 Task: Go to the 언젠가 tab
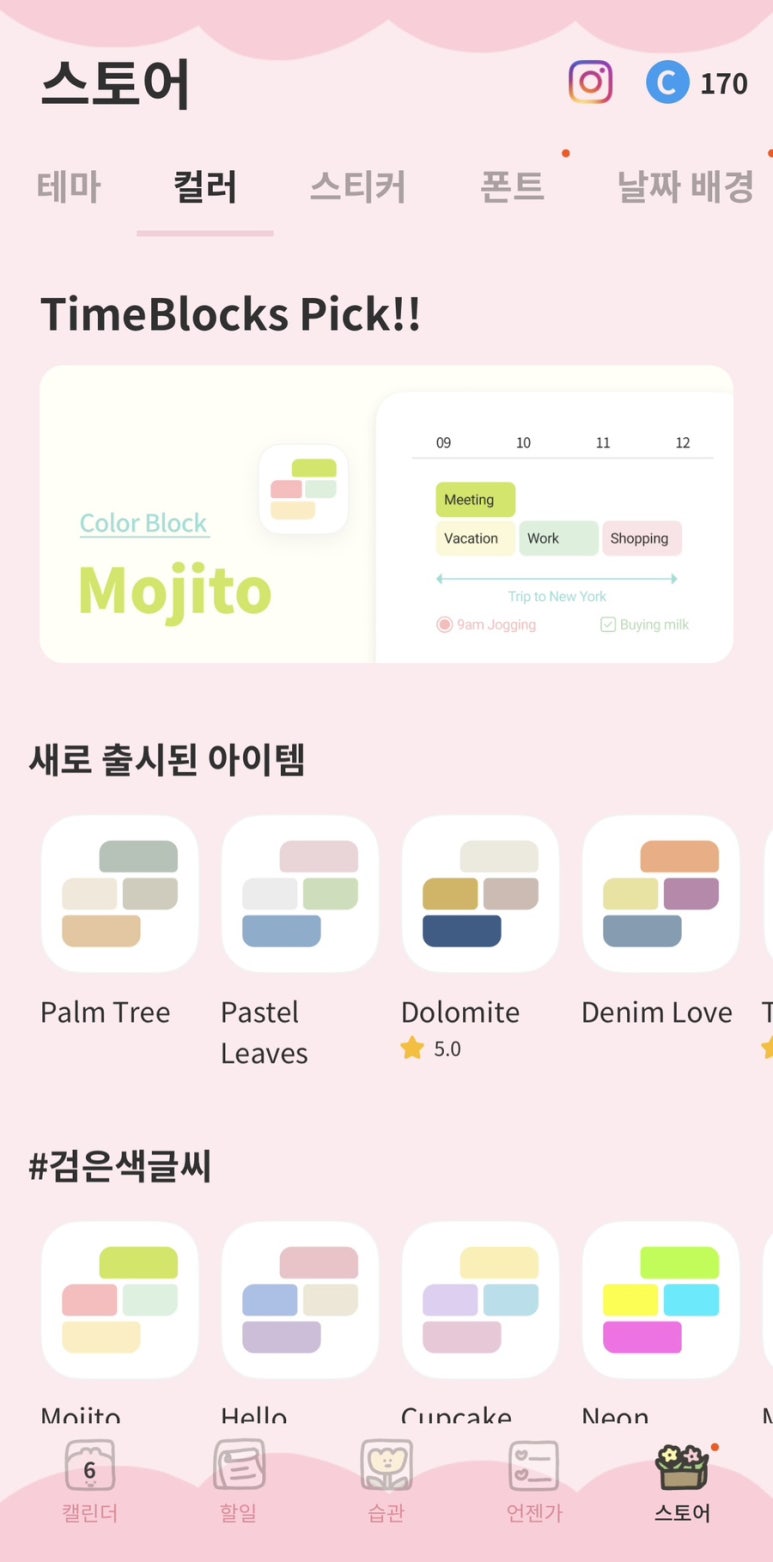coord(534,1482)
